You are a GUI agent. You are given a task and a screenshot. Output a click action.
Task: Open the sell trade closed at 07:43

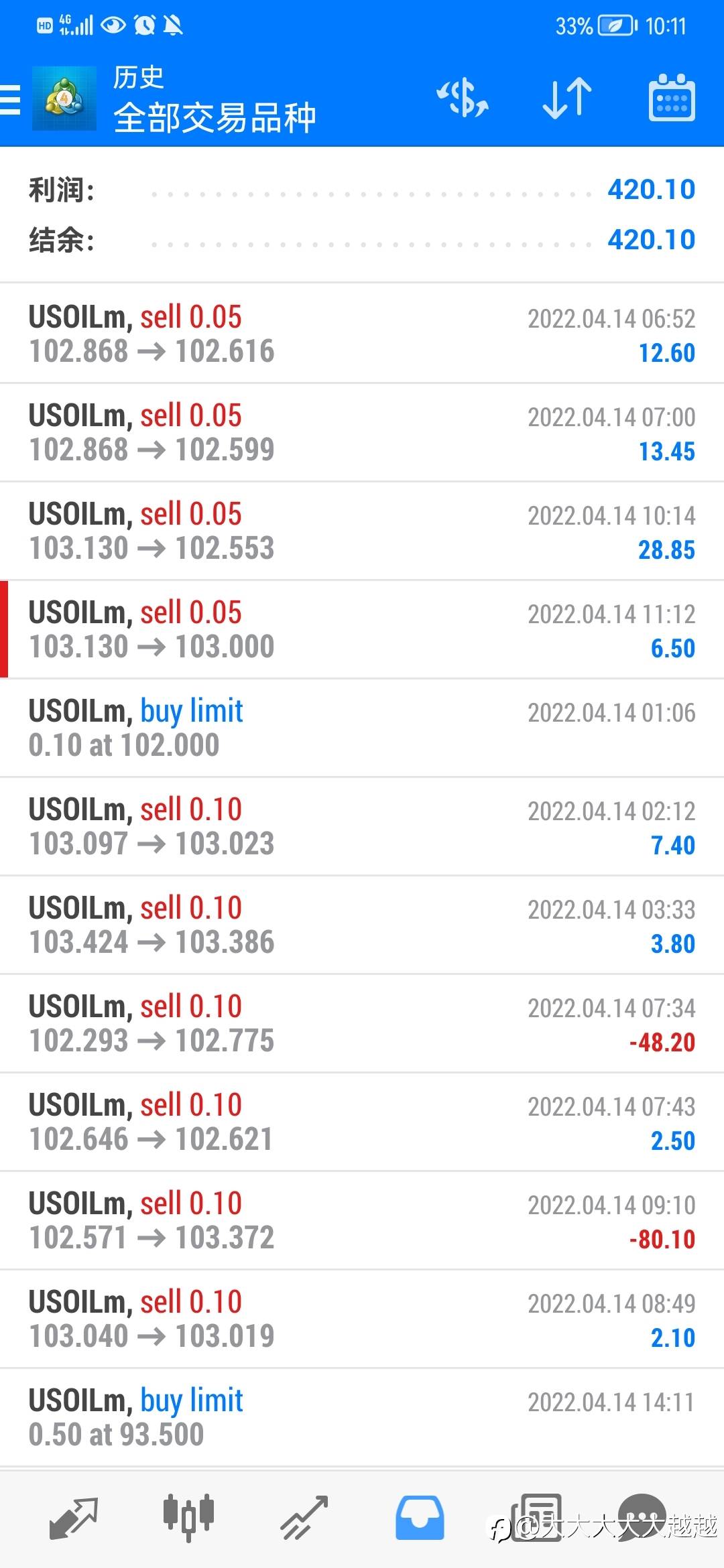362,1122
